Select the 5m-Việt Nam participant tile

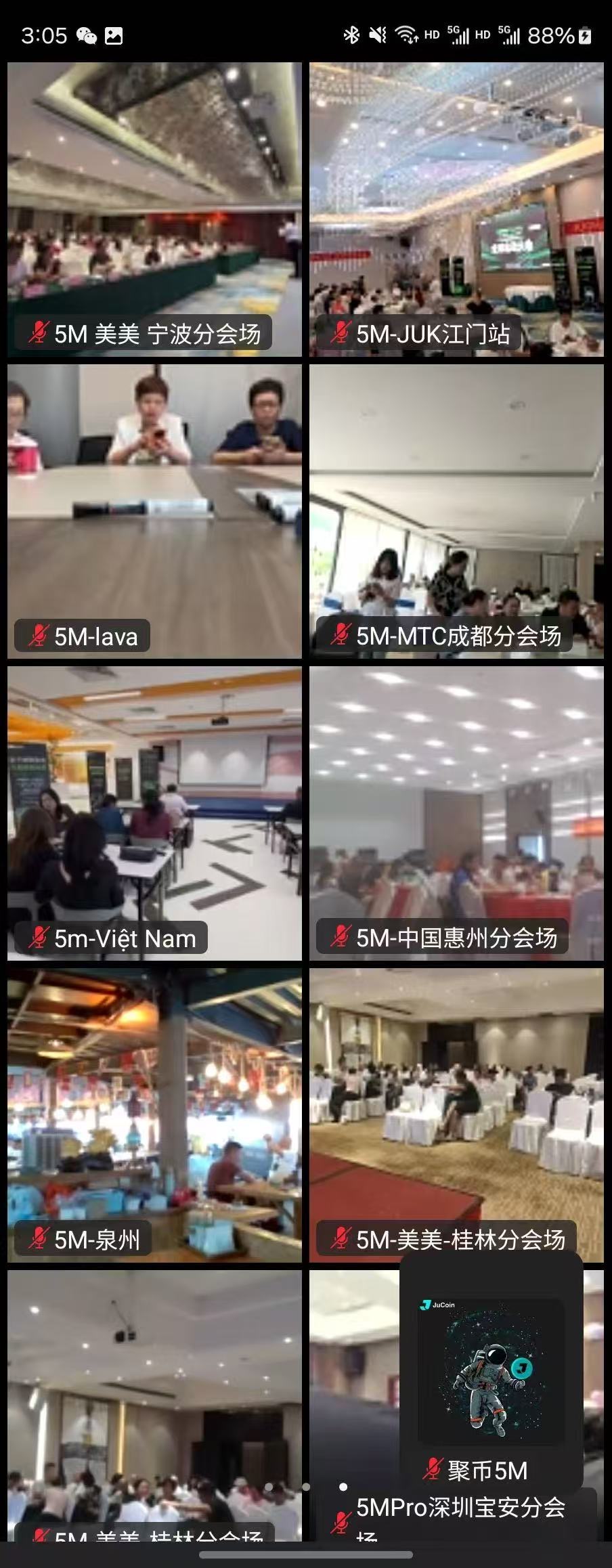point(154,812)
